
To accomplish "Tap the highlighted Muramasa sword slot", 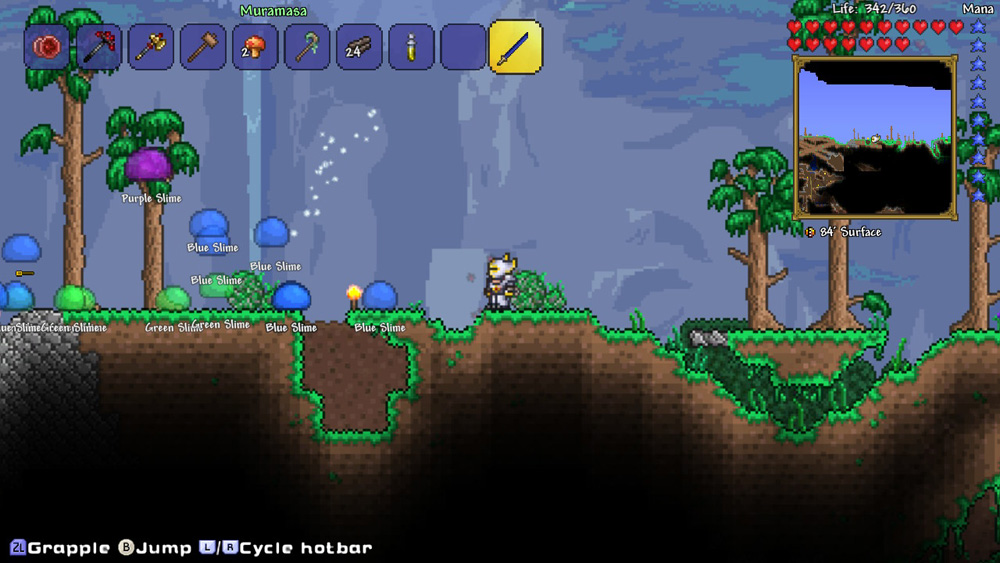I will pyautogui.click(x=516, y=47).
